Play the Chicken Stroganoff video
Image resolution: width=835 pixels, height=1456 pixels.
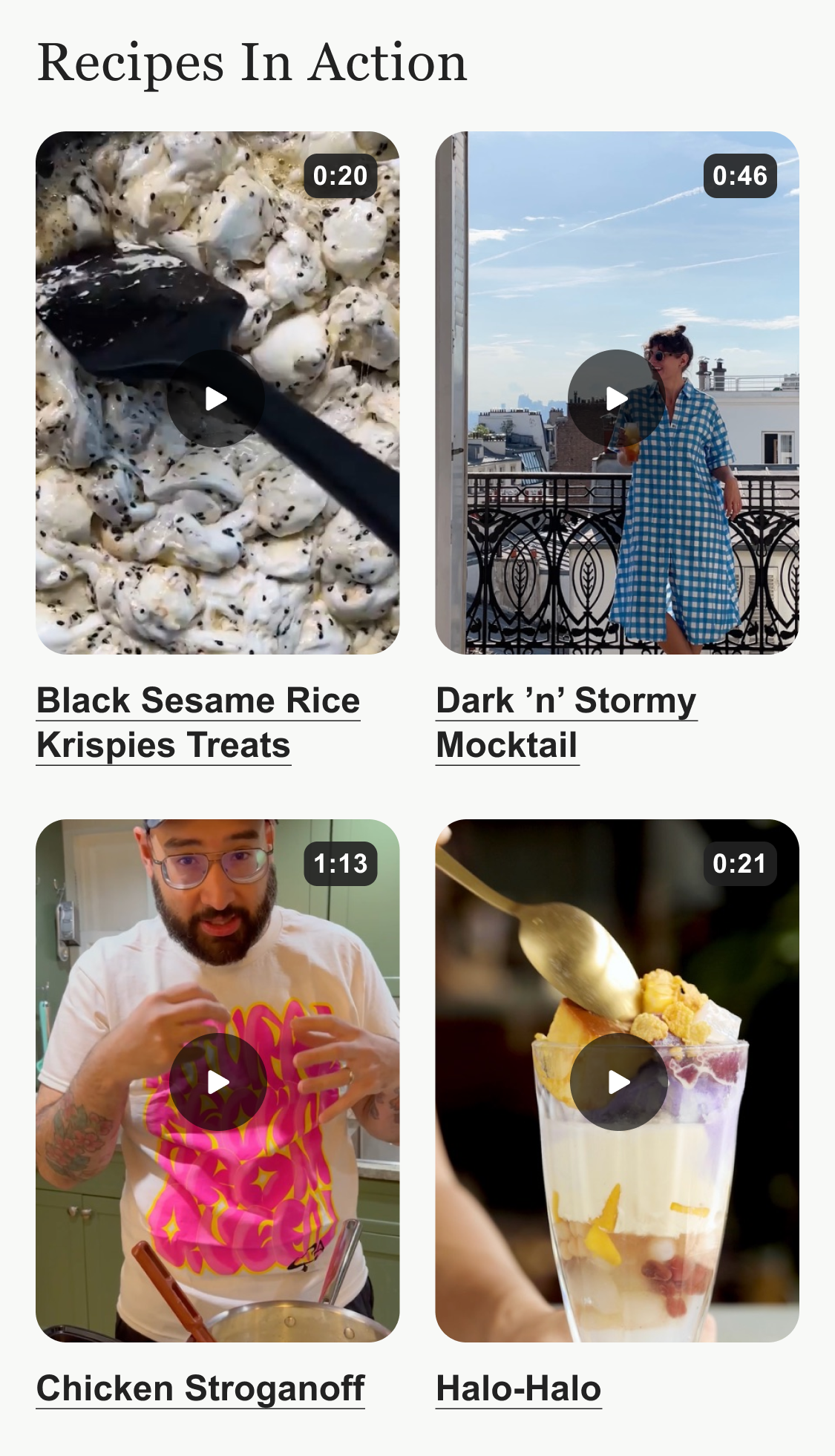[217, 1082]
